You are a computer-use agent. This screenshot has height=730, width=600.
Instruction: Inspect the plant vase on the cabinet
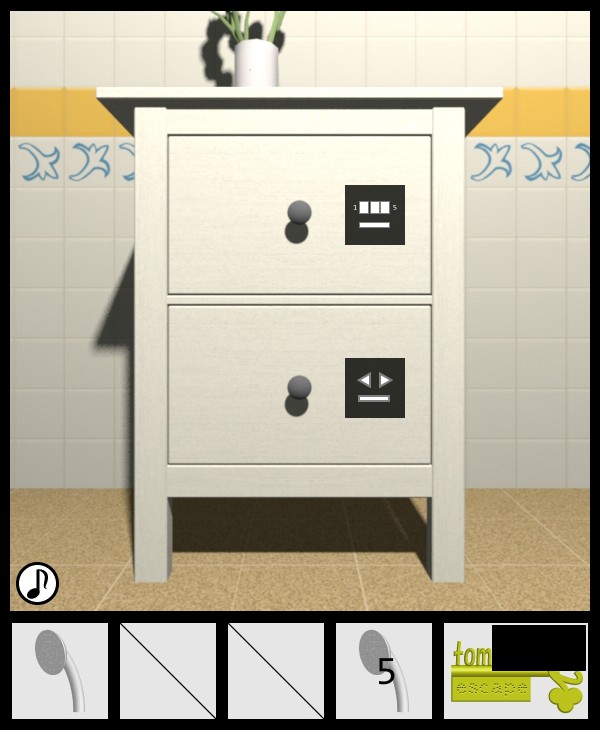tap(255, 62)
